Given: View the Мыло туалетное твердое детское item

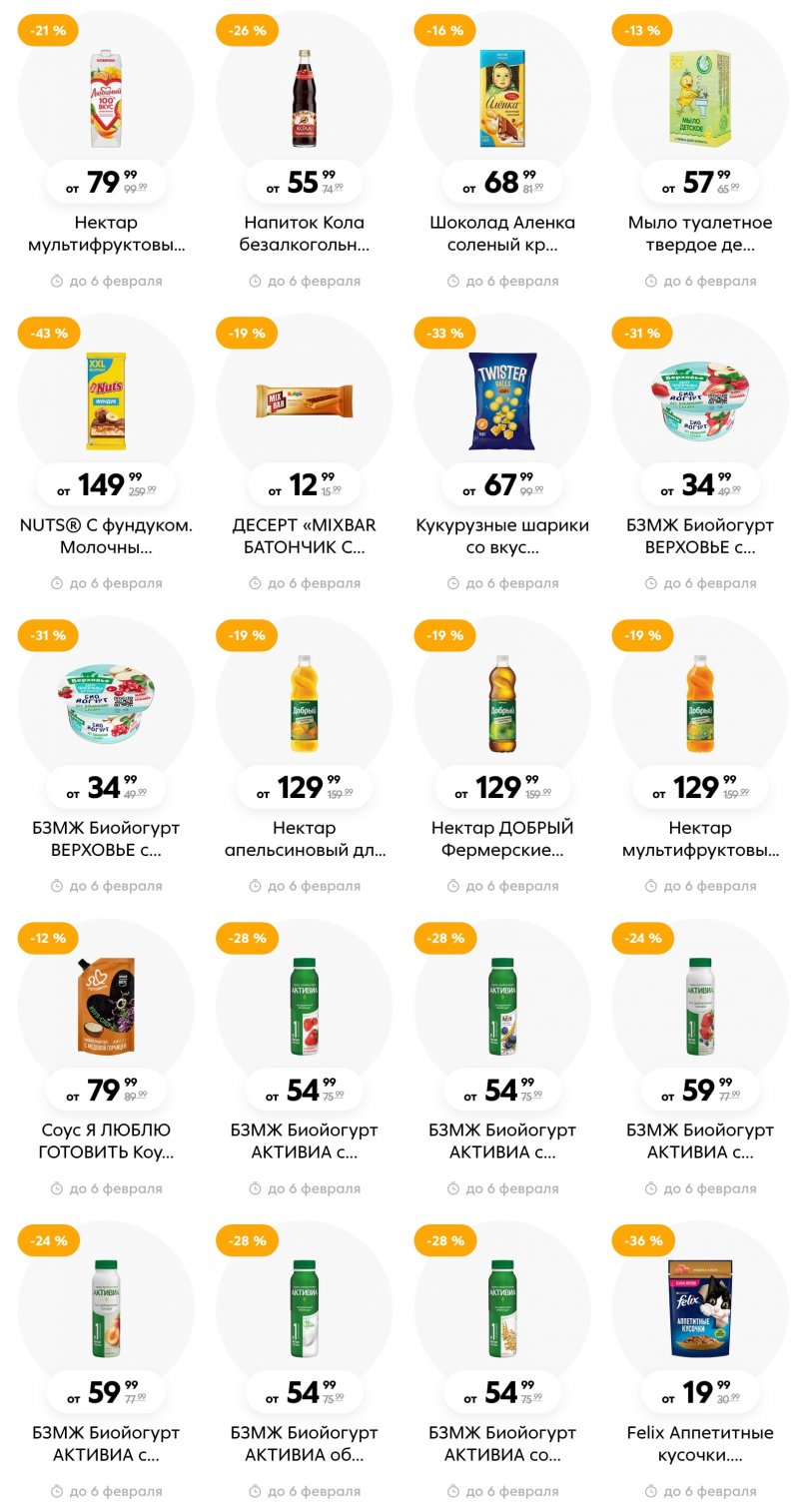Looking at the screenshot, I should coord(700,100).
